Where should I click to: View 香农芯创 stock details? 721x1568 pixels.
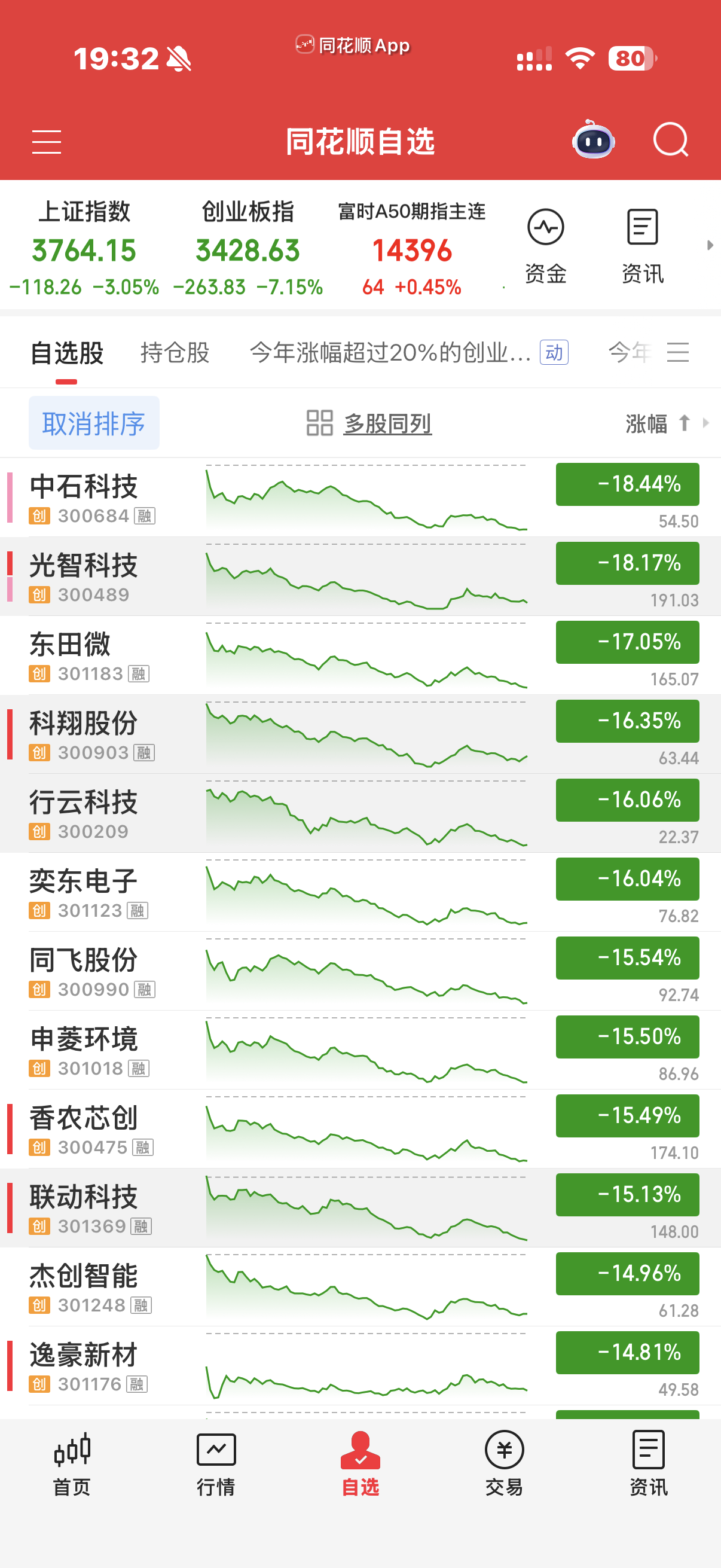pyautogui.click(x=360, y=1129)
